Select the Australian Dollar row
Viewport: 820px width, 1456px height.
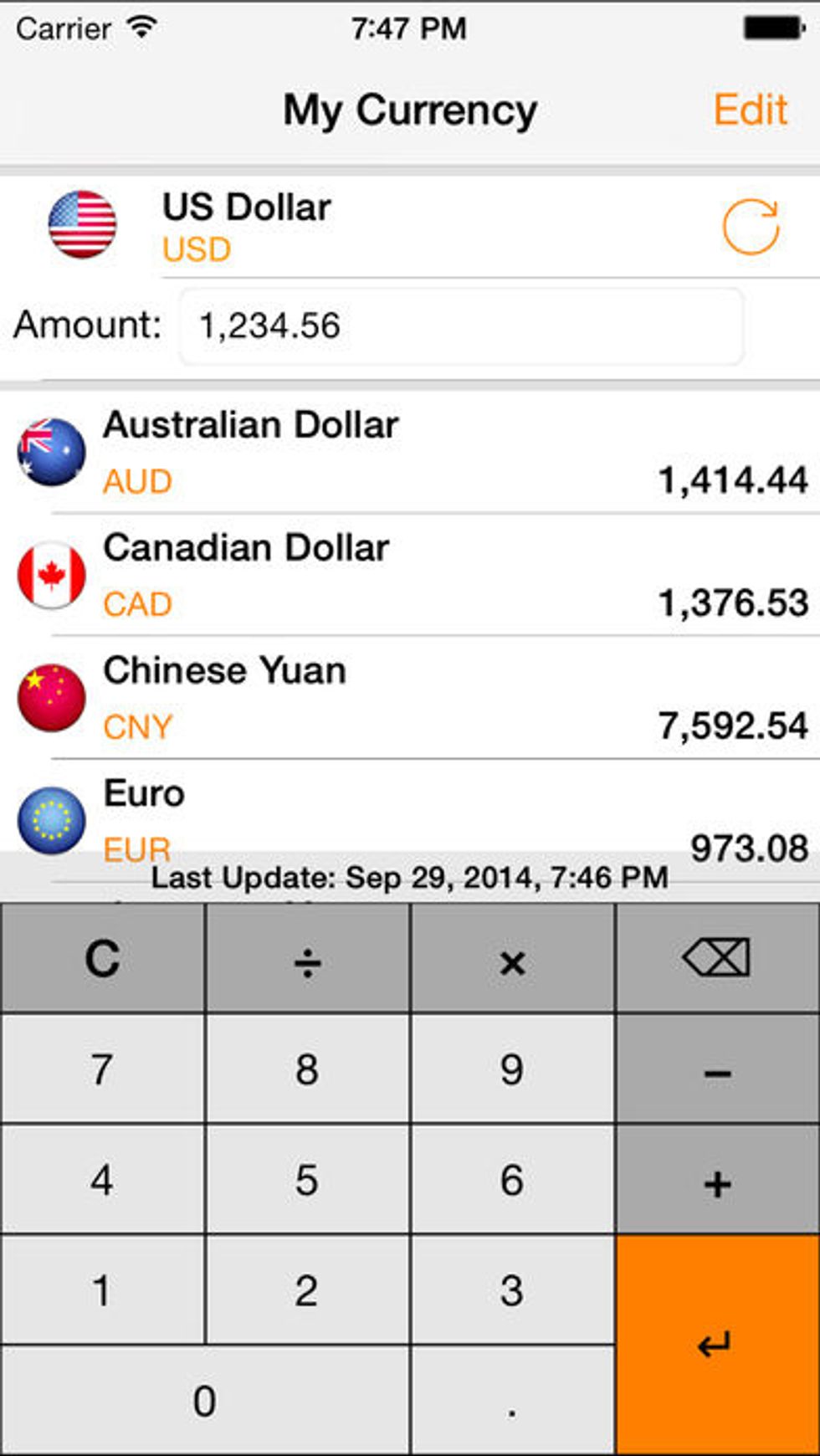(x=410, y=453)
